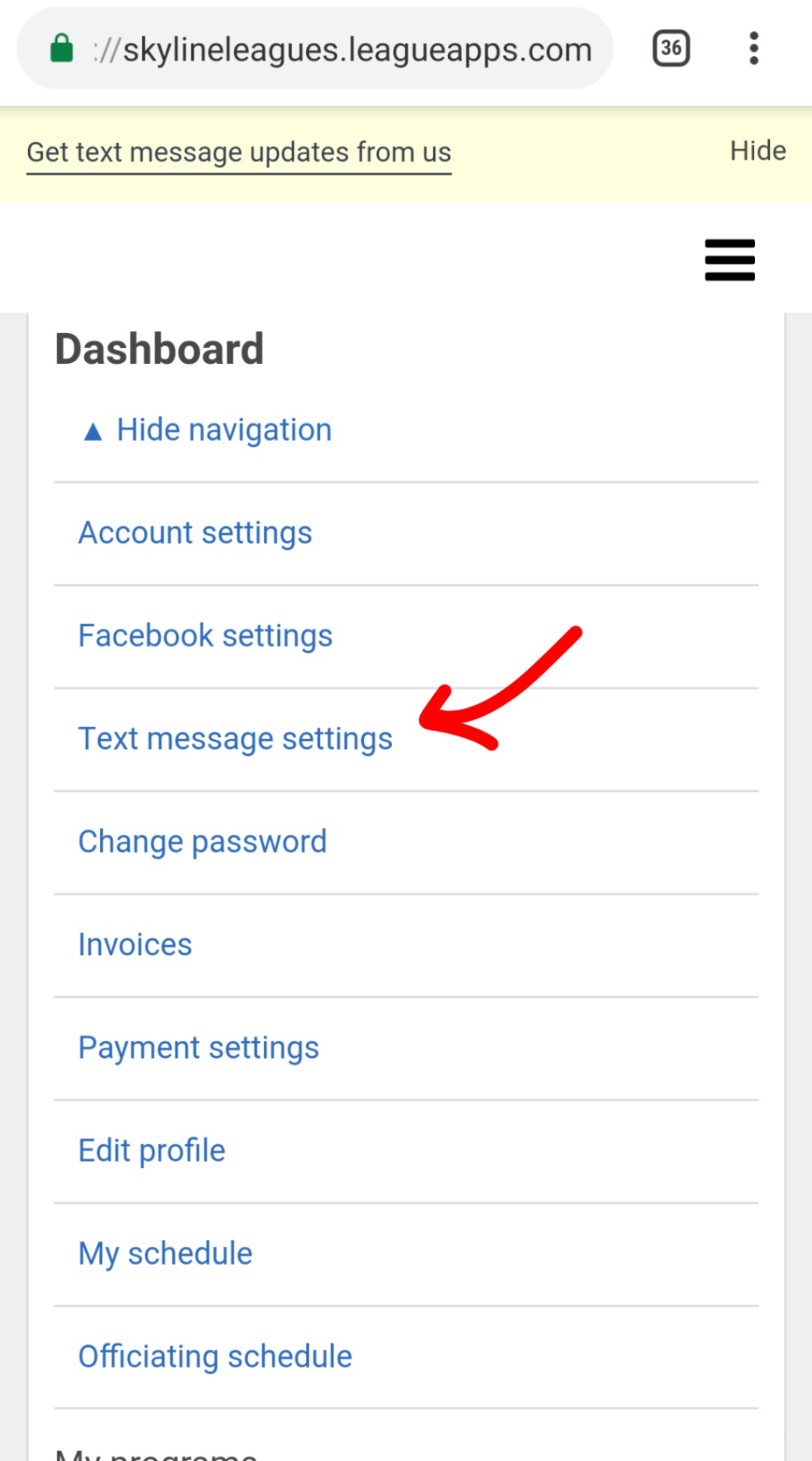Open Officiating schedule
Viewport: 812px width, 1461px height.
[215, 1357]
